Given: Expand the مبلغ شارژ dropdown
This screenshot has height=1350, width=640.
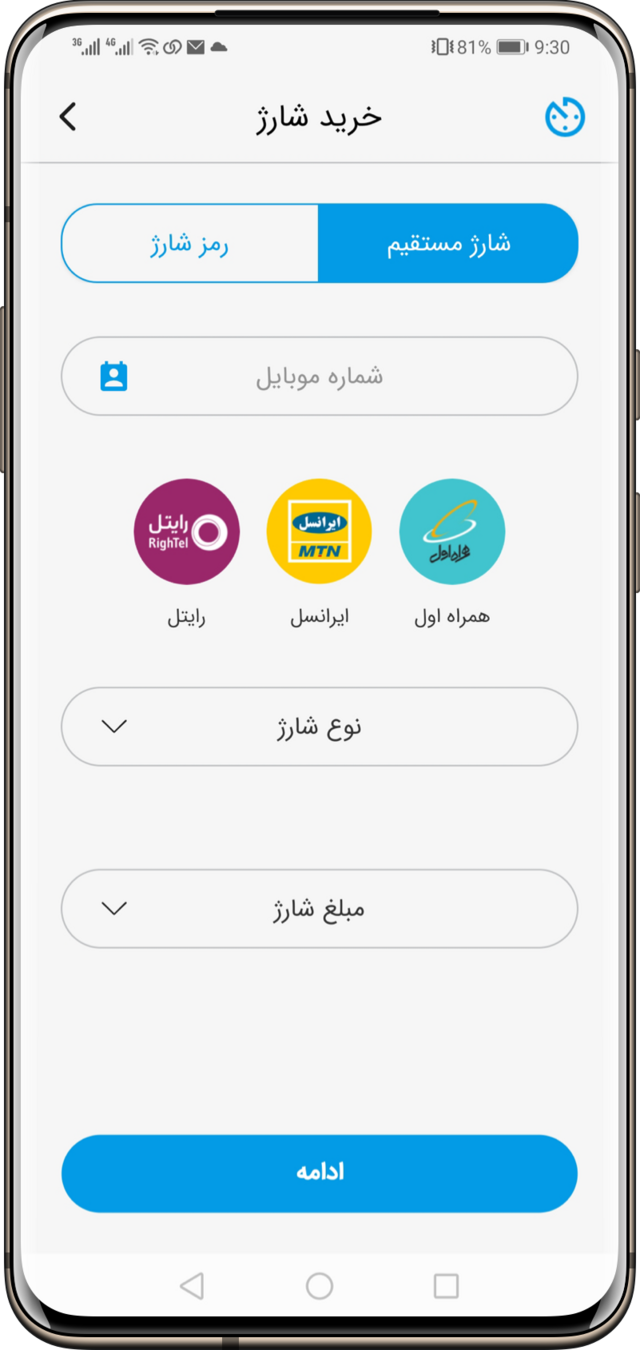Looking at the screenshot, I should coord(319,909).
